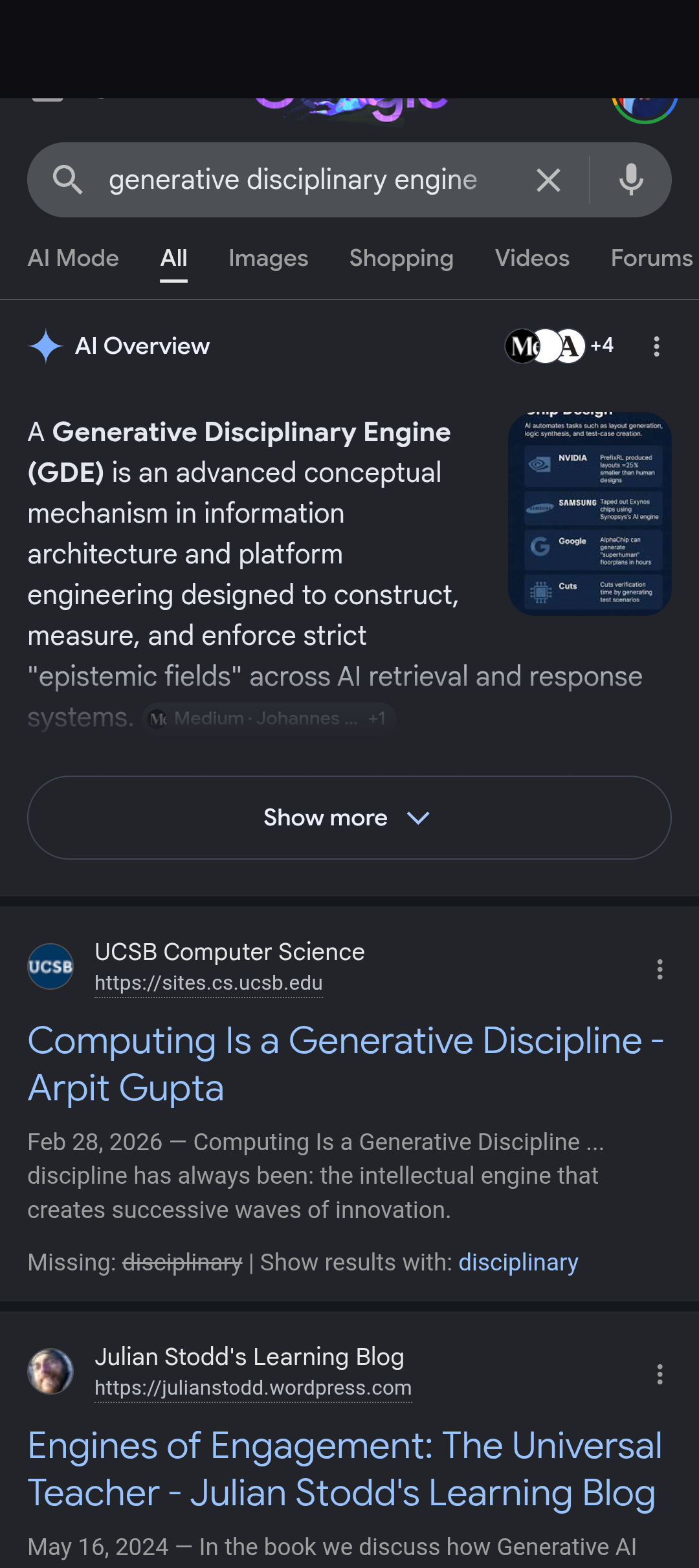Open the AI Overview overflow menu
The width and height of the screenshot is (699, 1568).
click(x=657, y=346)
